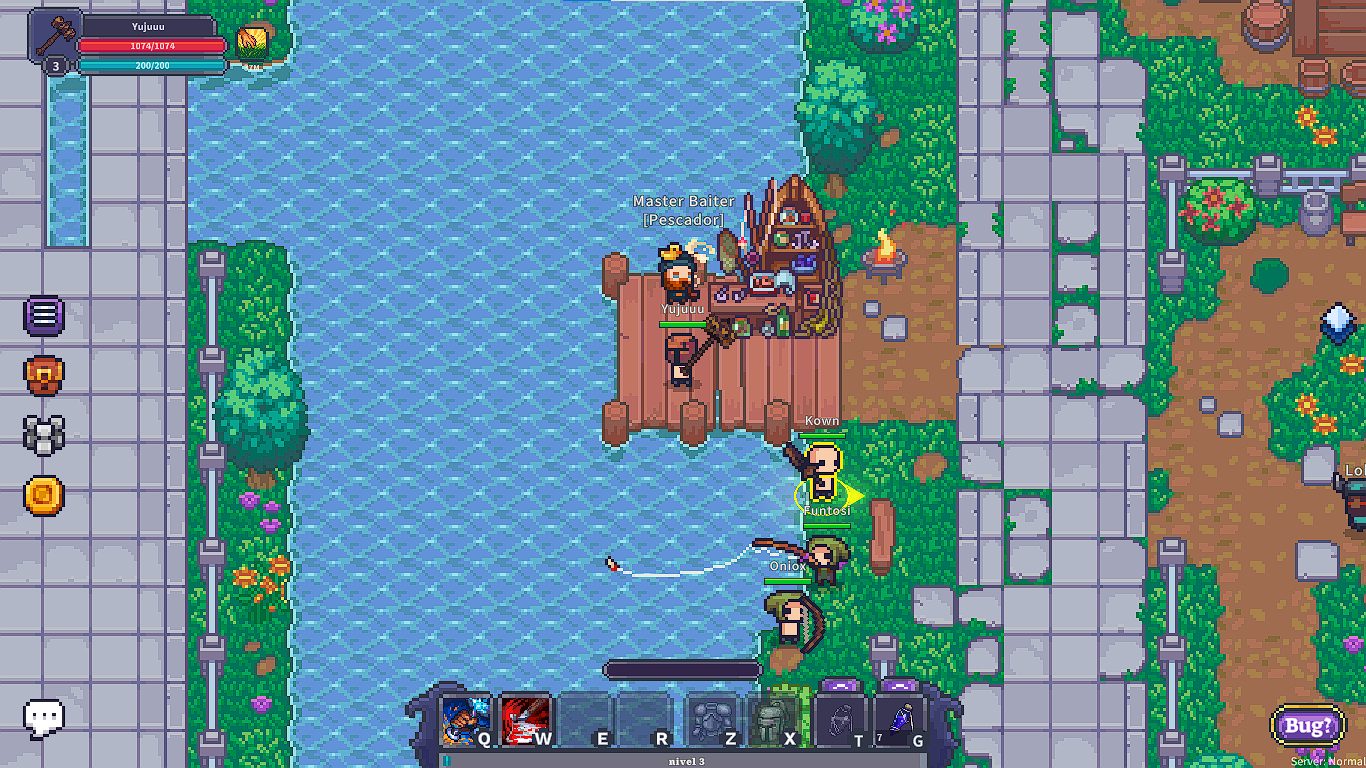Open the chat bubble
Viewport: 1366px width, 768px height.
pyautogui.click(x=44, y=717)
